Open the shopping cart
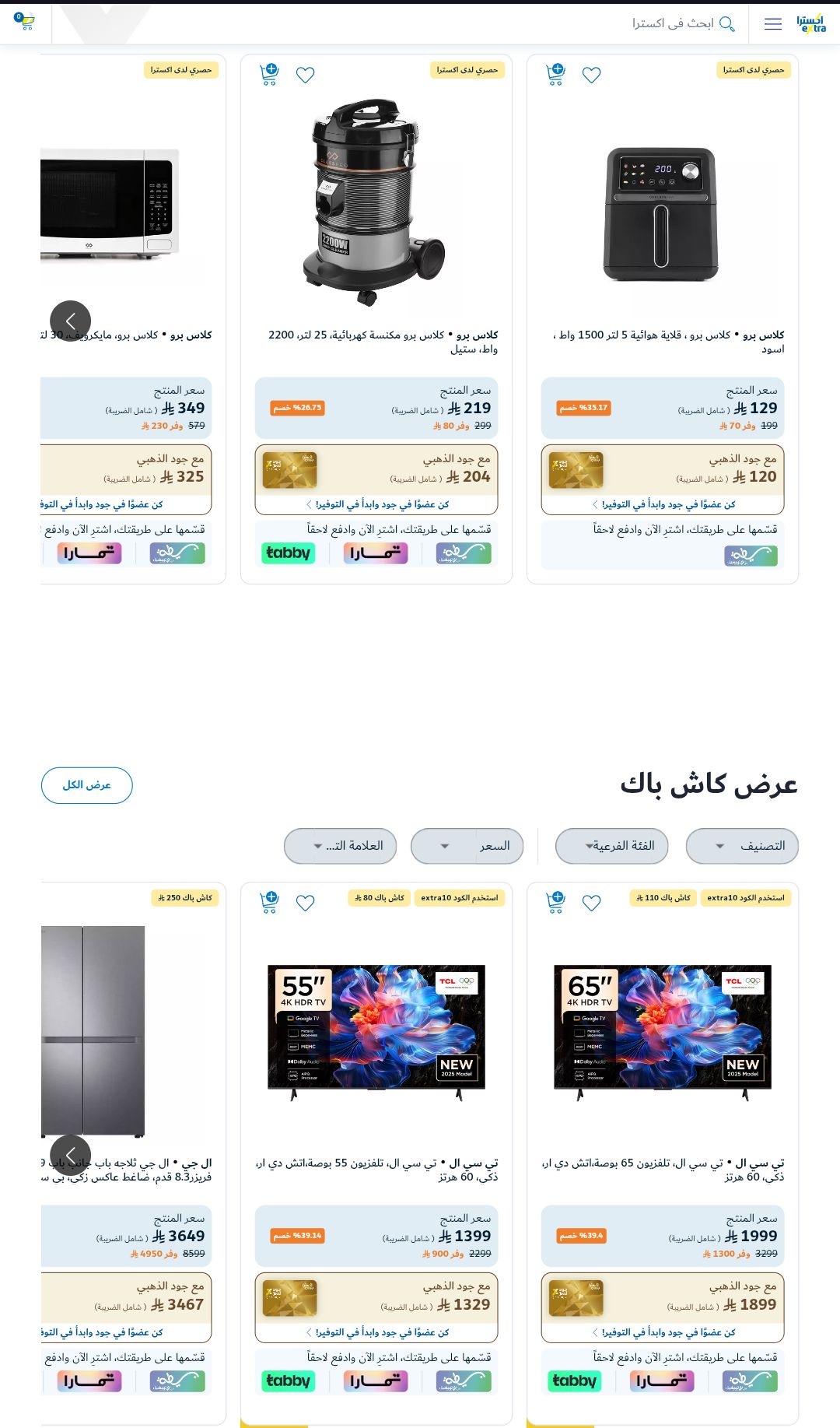 [x=25, y=23]
